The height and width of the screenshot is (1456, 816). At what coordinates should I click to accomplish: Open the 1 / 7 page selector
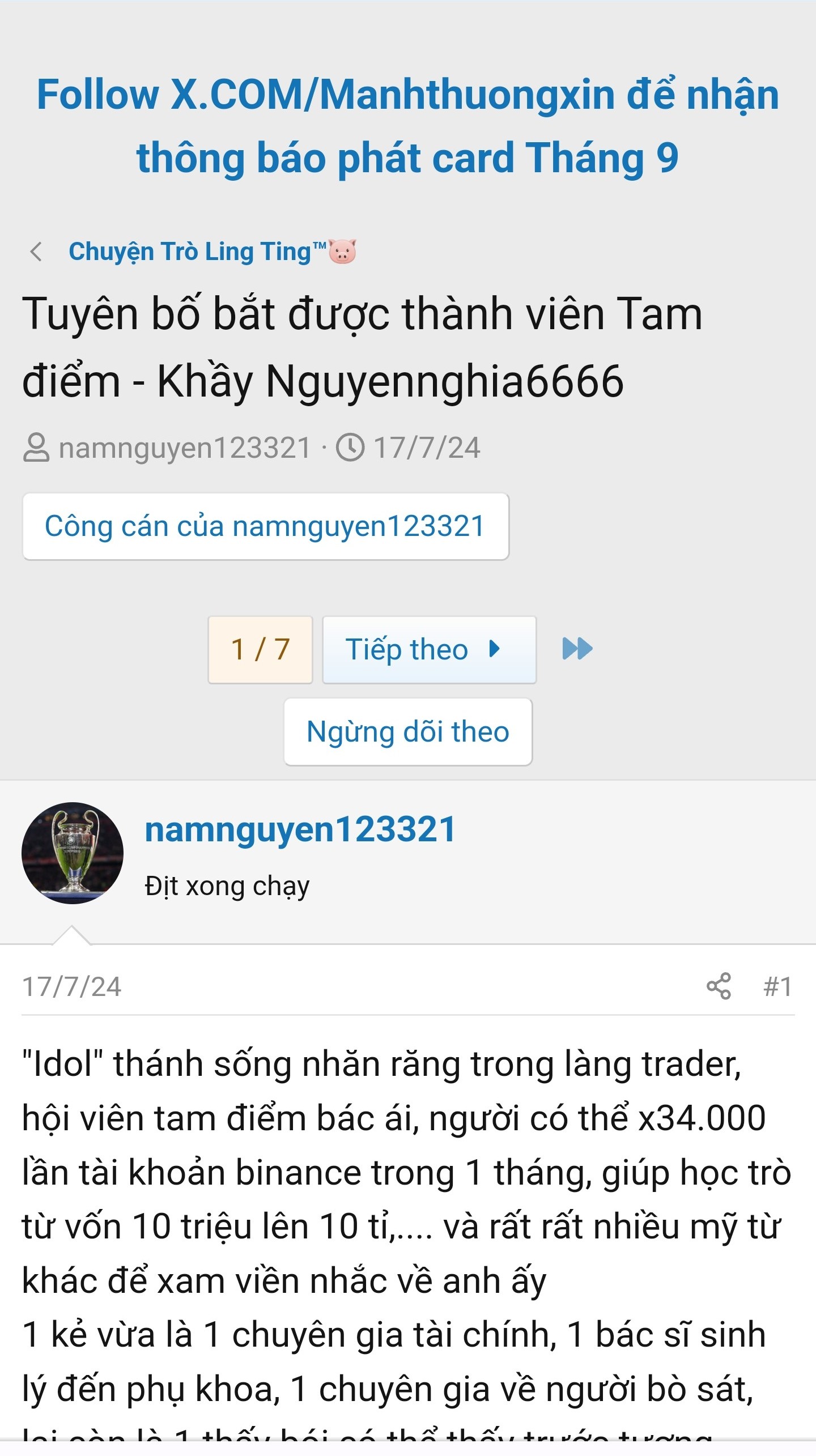(x=260, y=649)
